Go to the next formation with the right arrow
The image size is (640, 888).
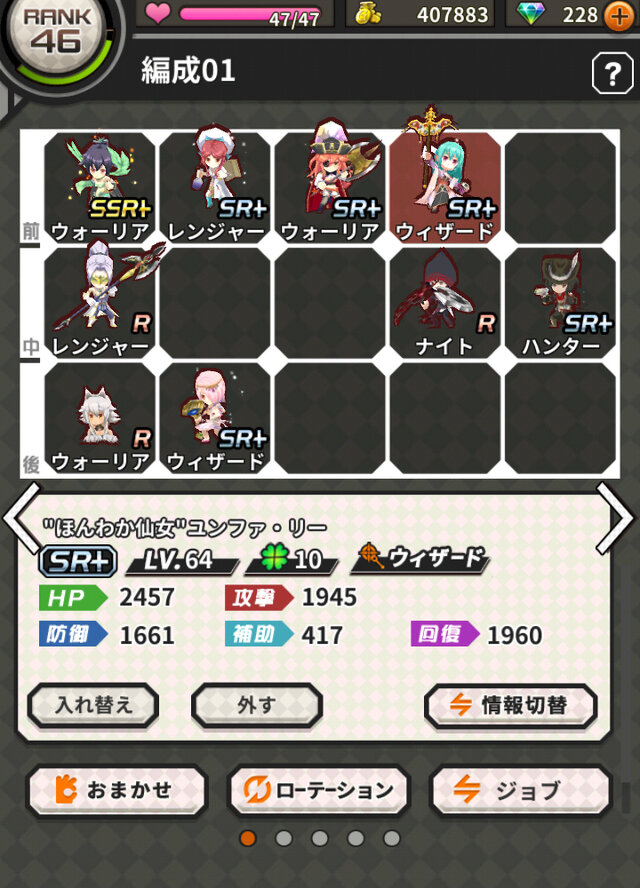pos(615,520)
